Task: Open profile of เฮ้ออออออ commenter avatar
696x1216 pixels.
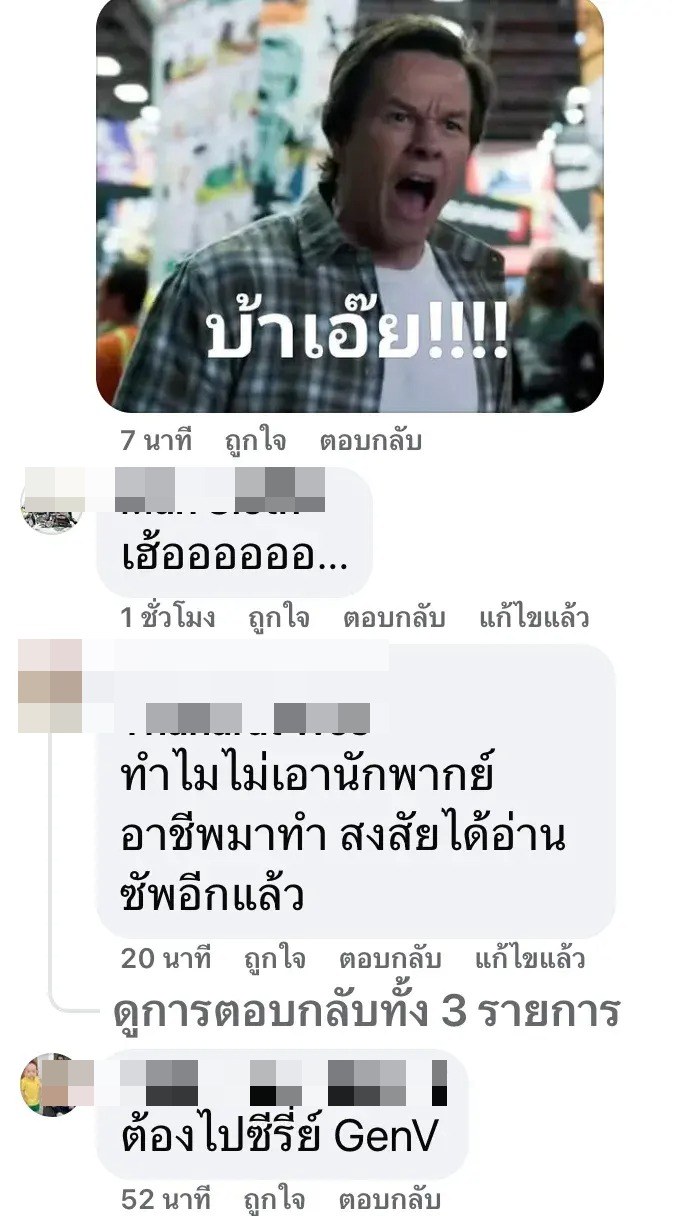Action: click(x=49, y=504)
